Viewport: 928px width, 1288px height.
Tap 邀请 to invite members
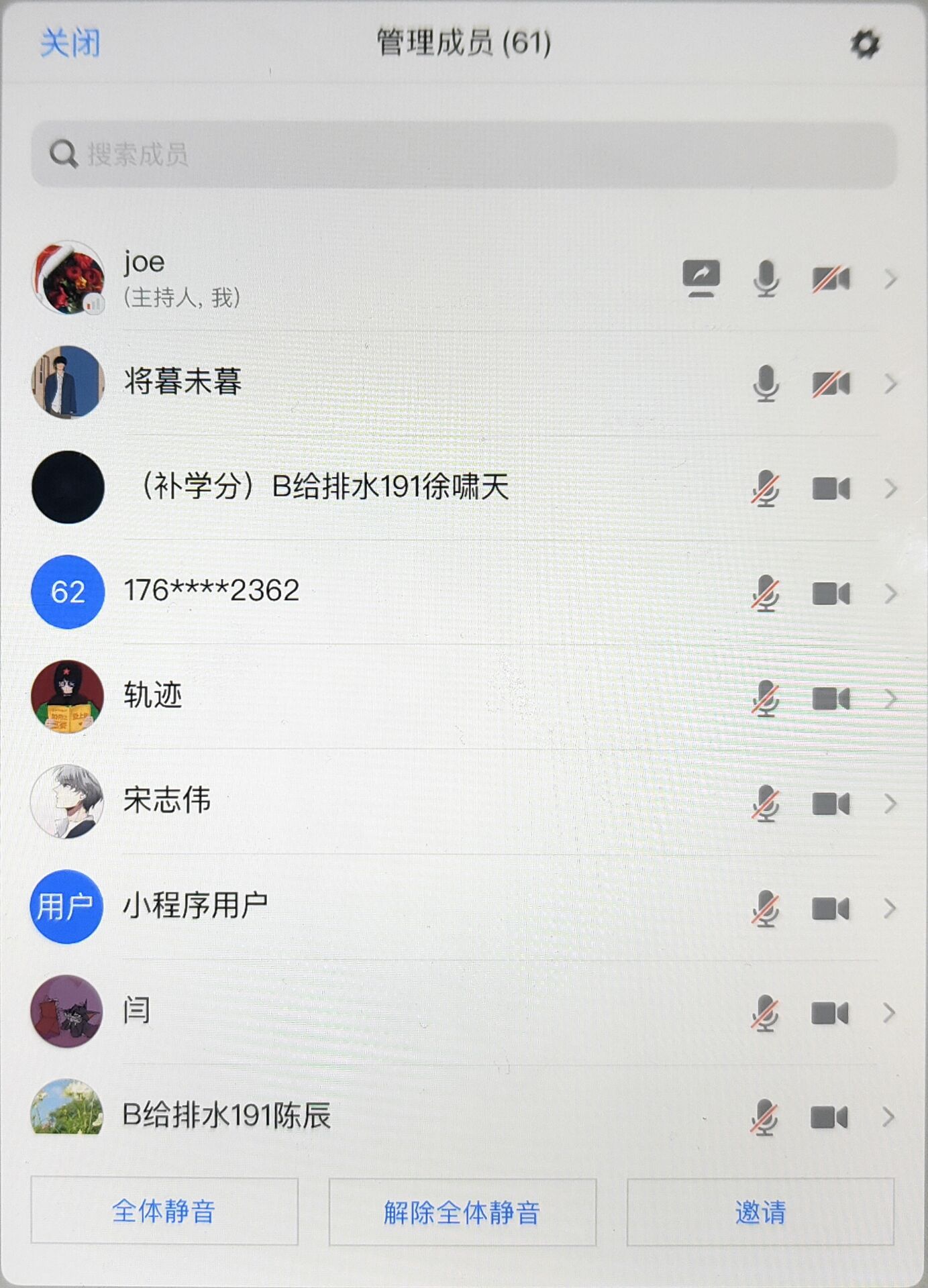point(760,1212)
